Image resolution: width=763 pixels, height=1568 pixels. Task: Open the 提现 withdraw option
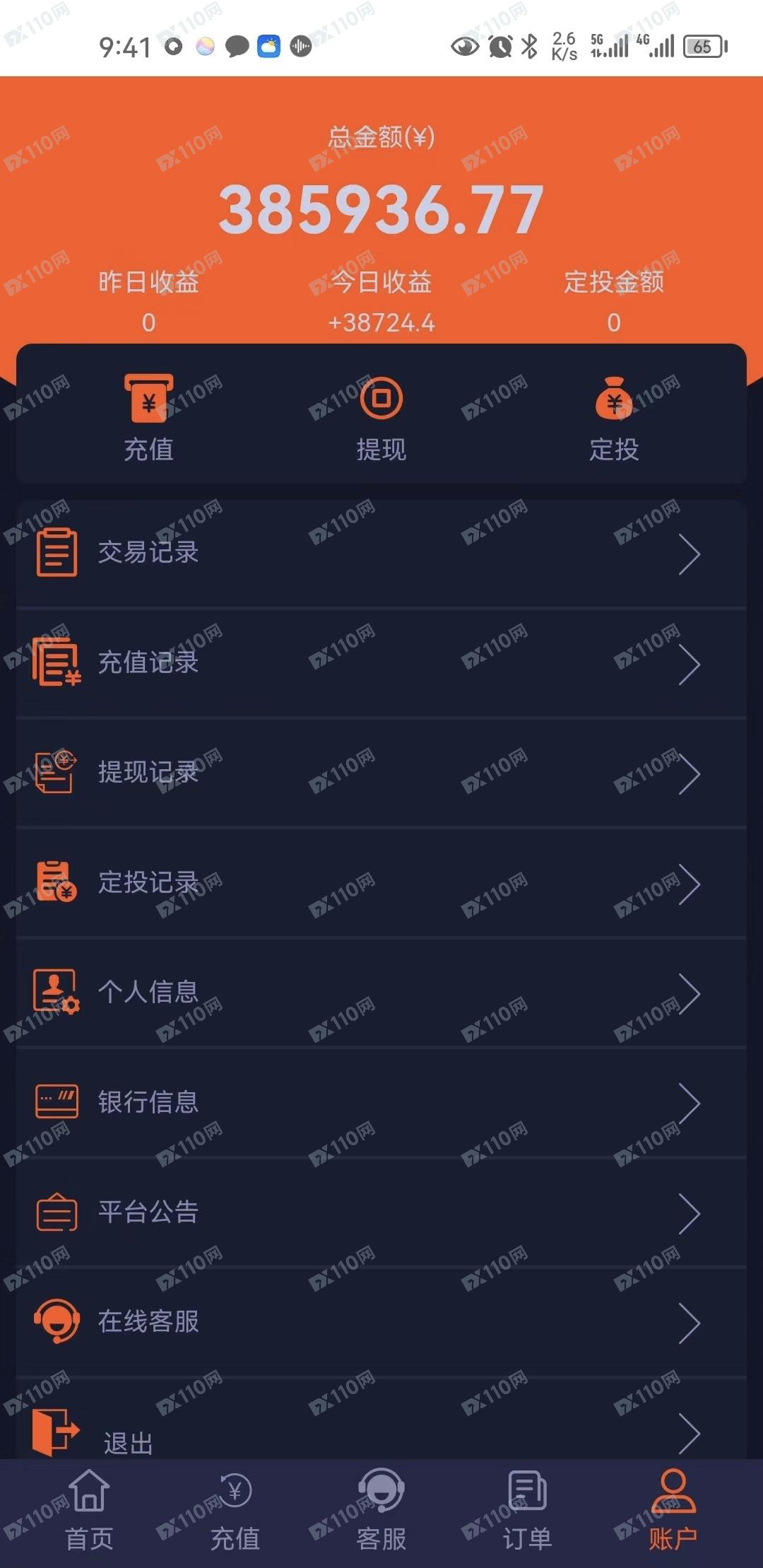(381, 417)
